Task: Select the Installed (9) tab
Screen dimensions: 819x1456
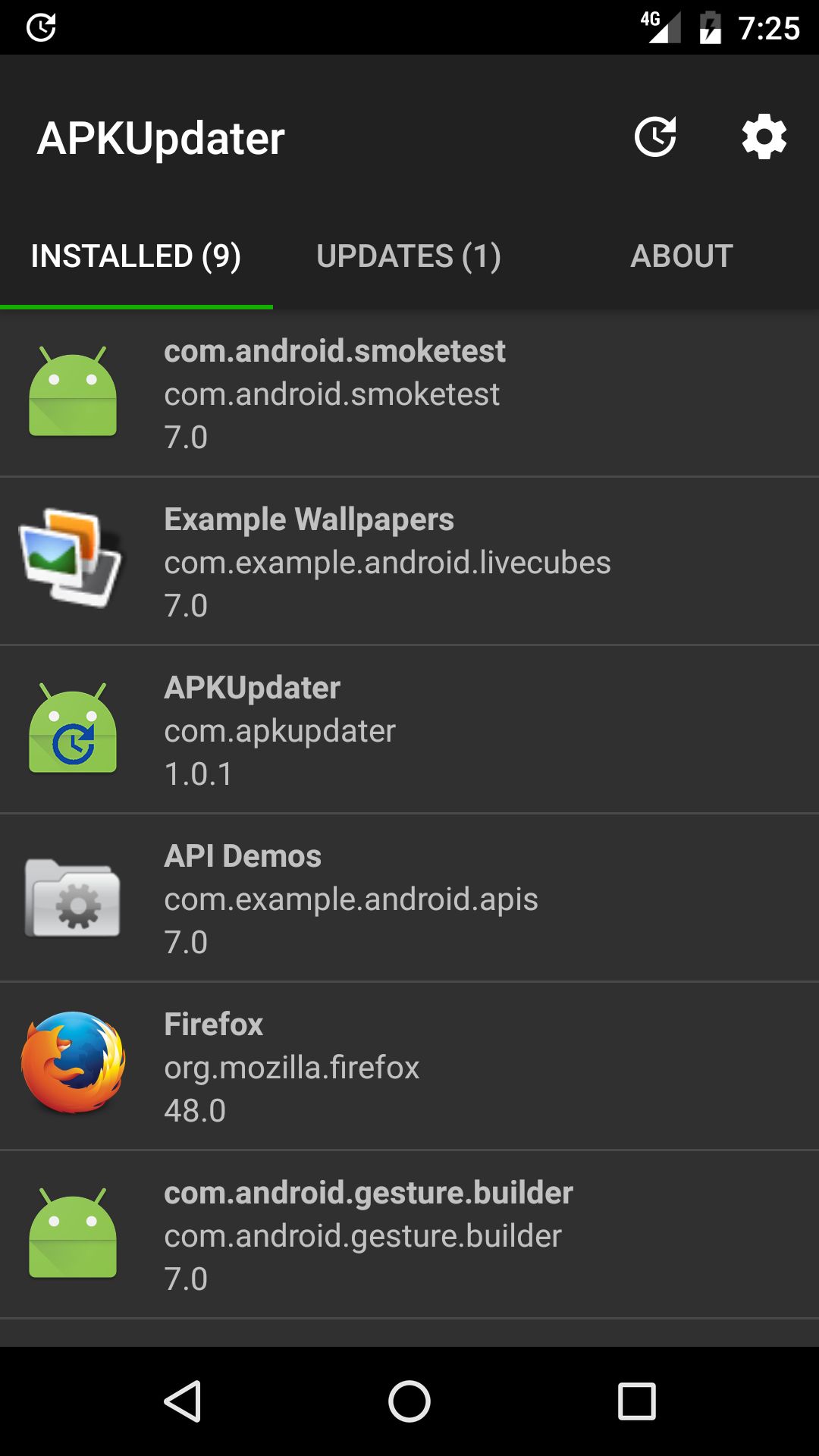Action: point(136,256)
